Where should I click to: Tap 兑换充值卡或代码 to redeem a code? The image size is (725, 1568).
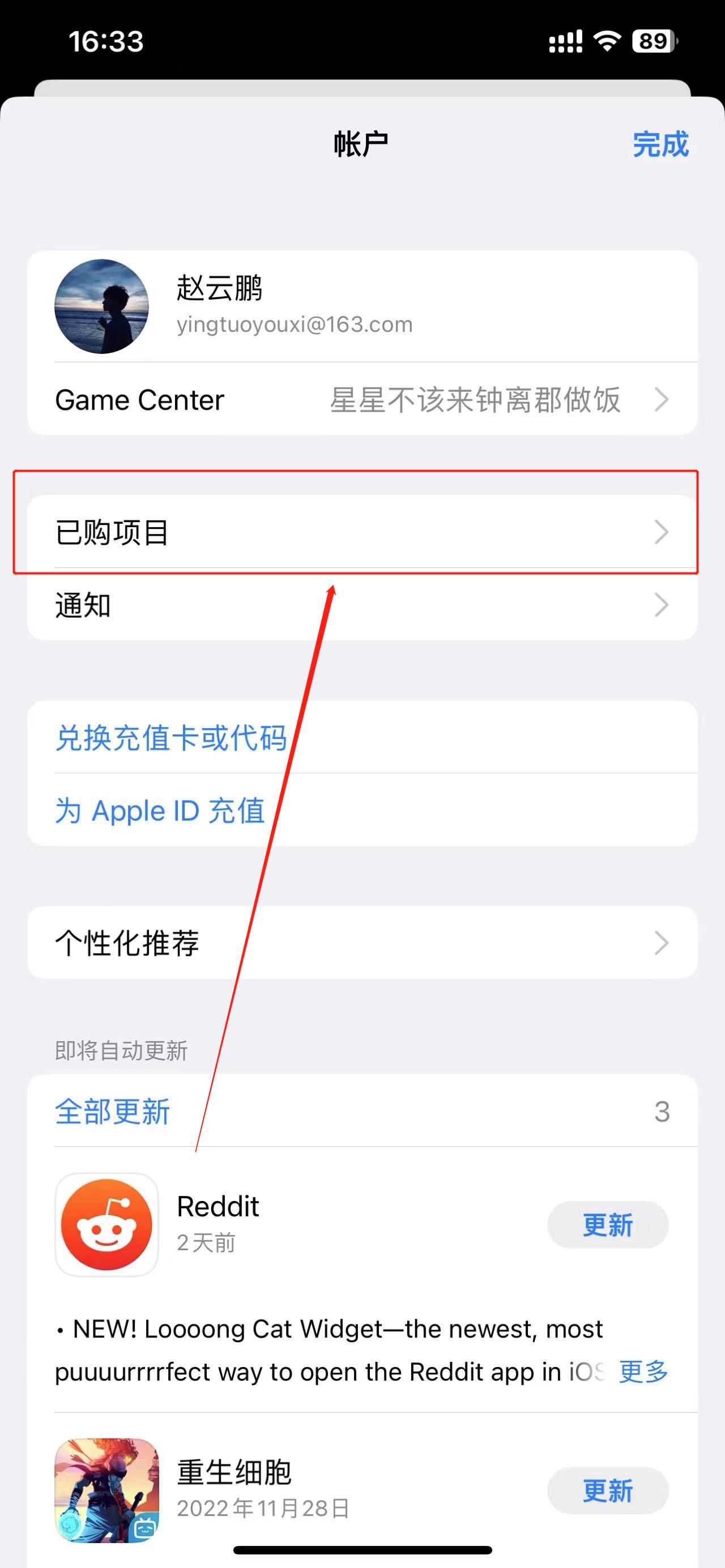(x=171, y=738)
